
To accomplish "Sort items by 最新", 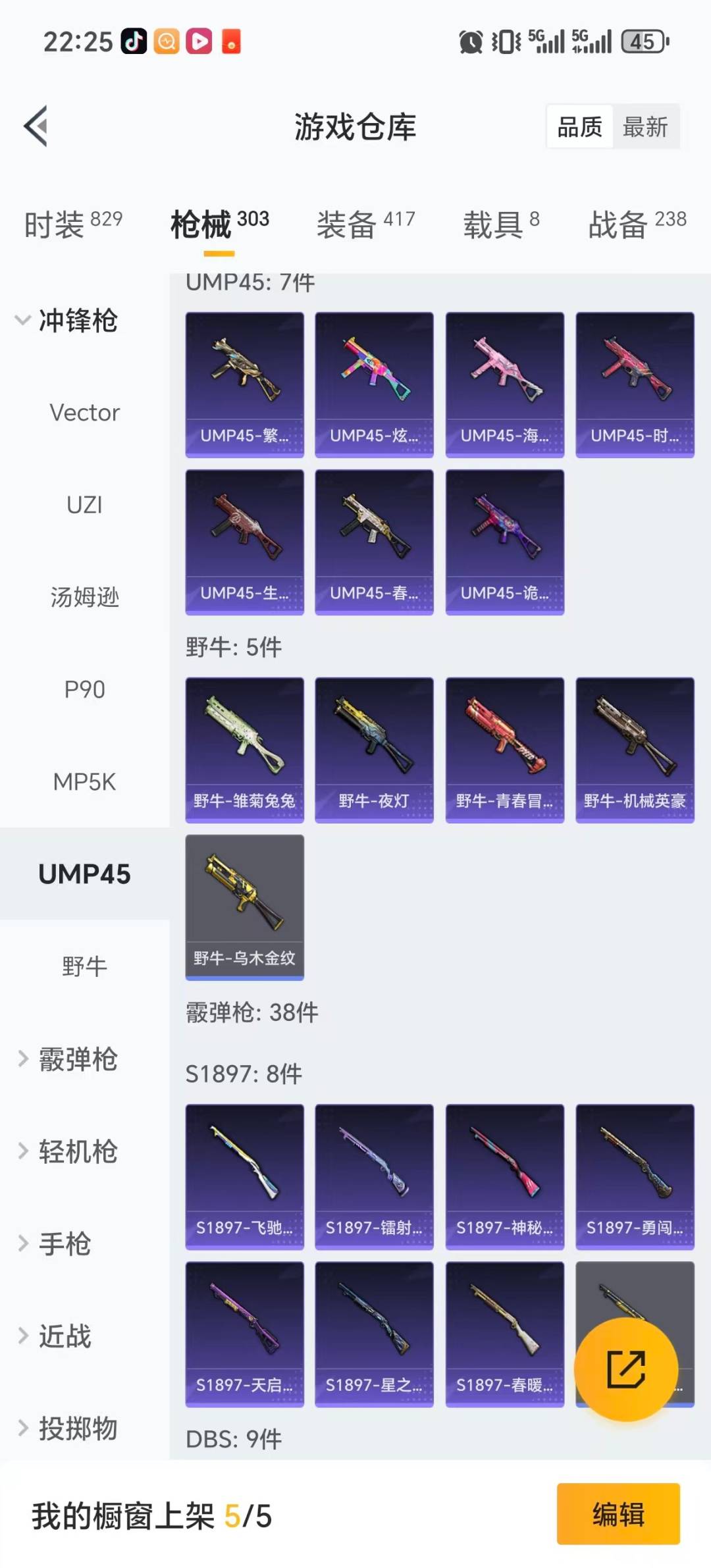I will 647,126.
